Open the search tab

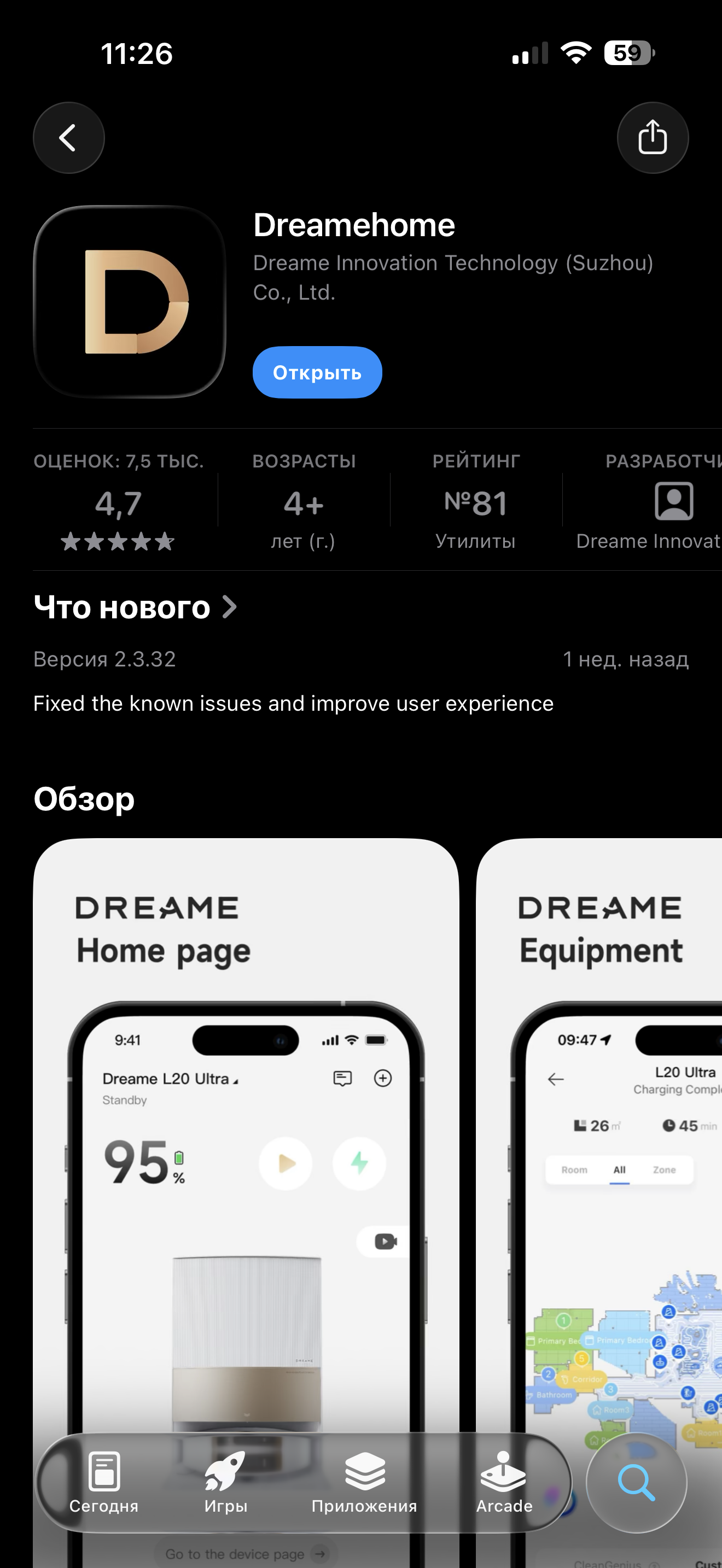636,1483
